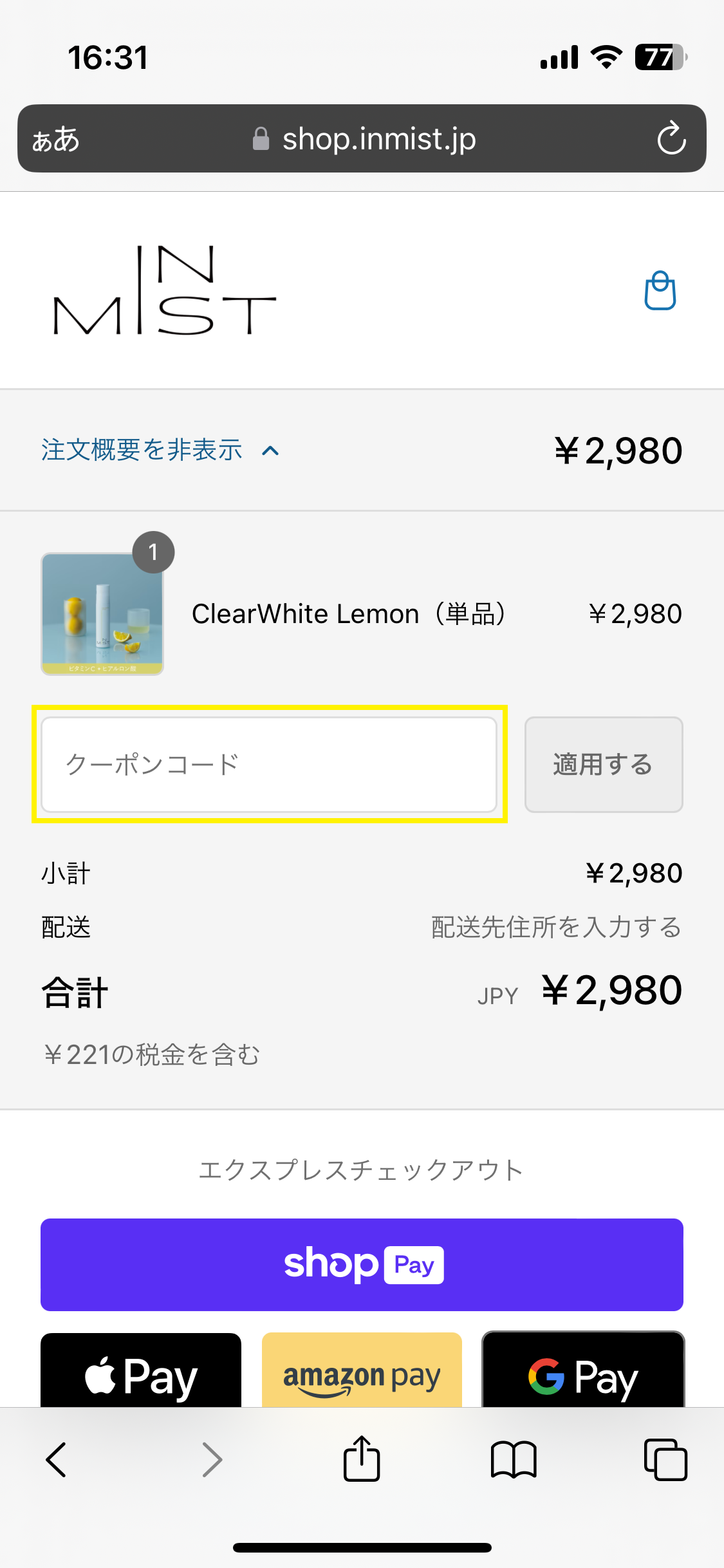Check out with Shop Pay

(x=362, y=1265)
